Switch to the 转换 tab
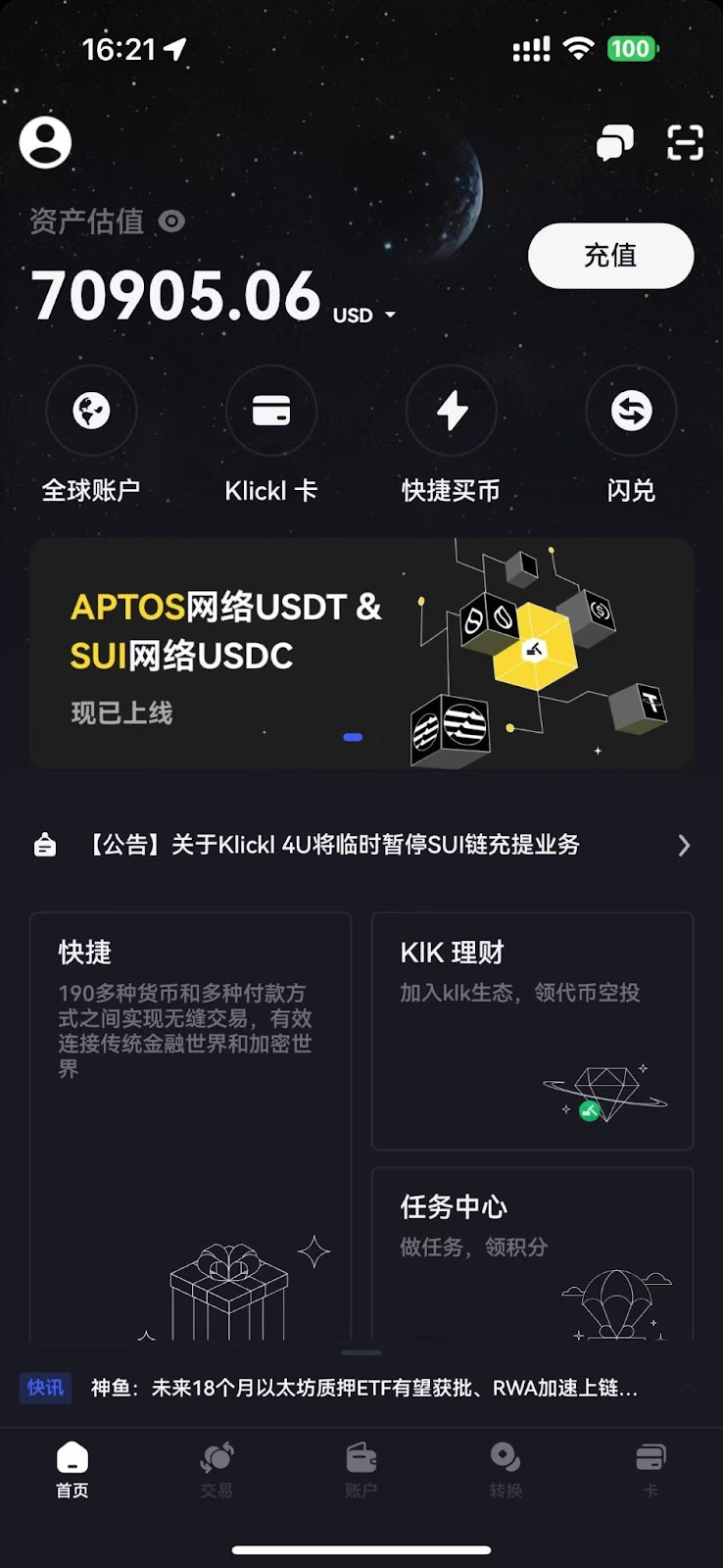The image size is (723, 1568). coord(506,1470)
